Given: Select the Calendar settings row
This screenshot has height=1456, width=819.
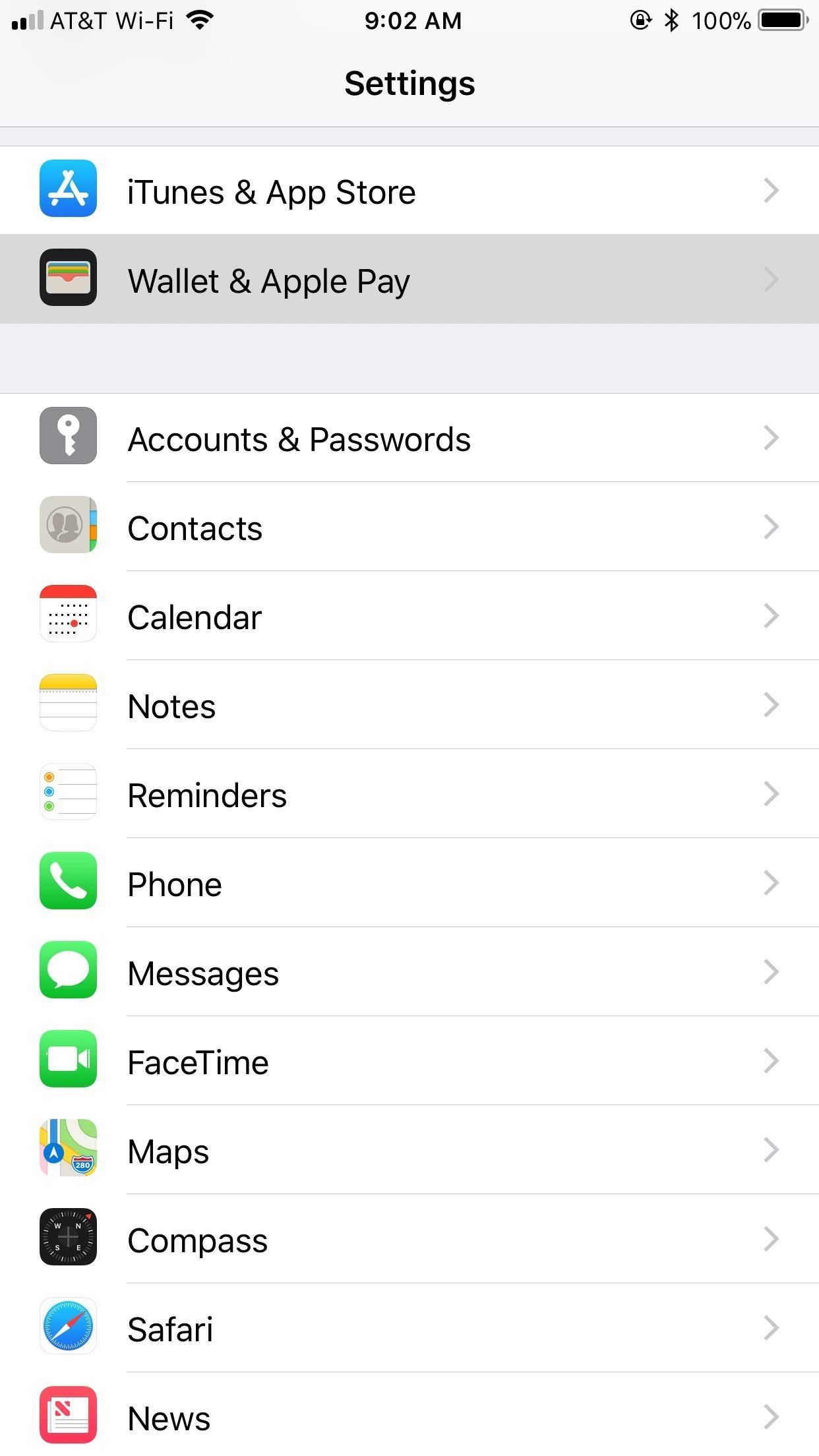Looking at the screenshot, I should (x=409, y=617).
